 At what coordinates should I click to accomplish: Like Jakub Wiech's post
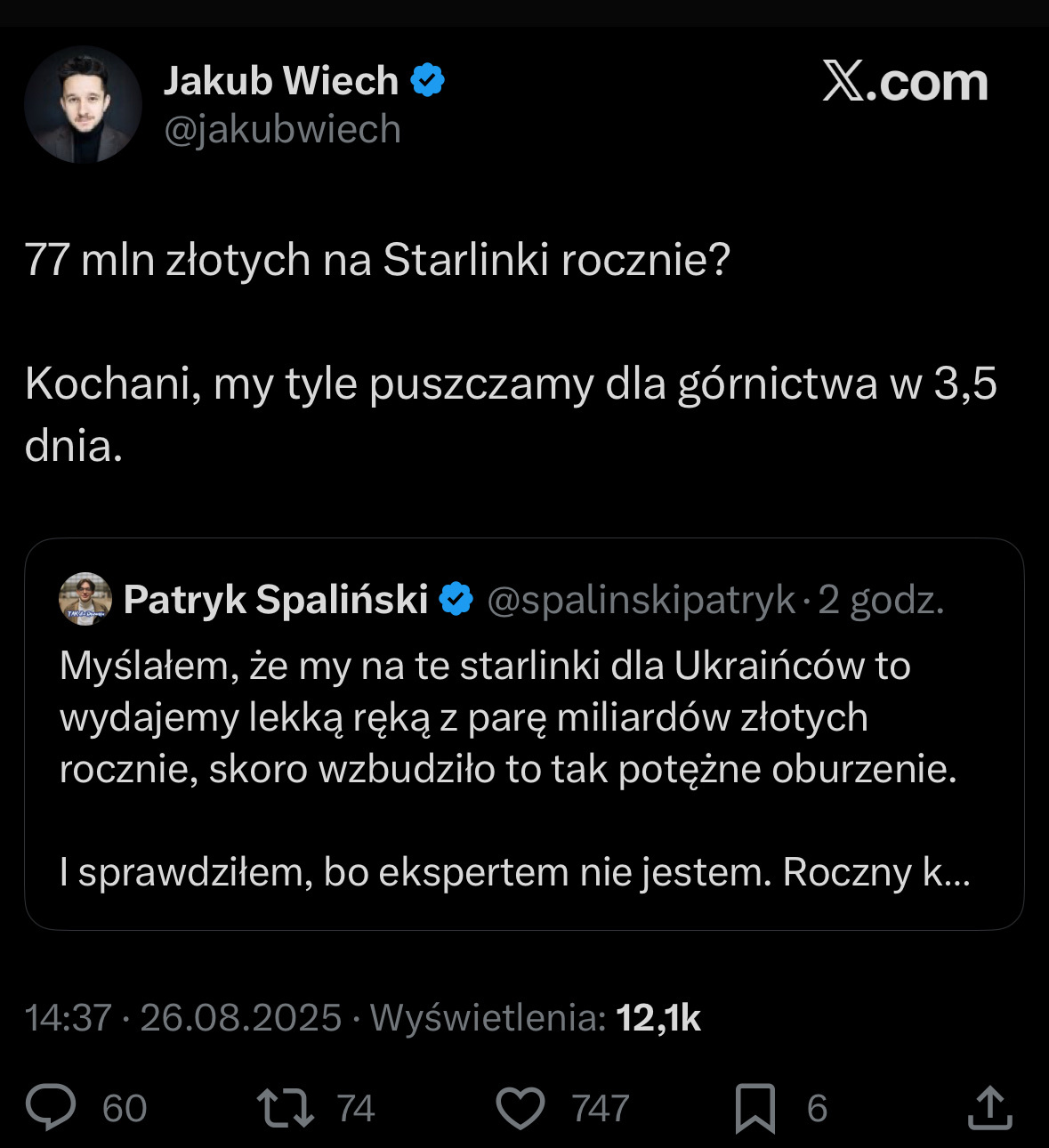click(x=520, y=1108)
